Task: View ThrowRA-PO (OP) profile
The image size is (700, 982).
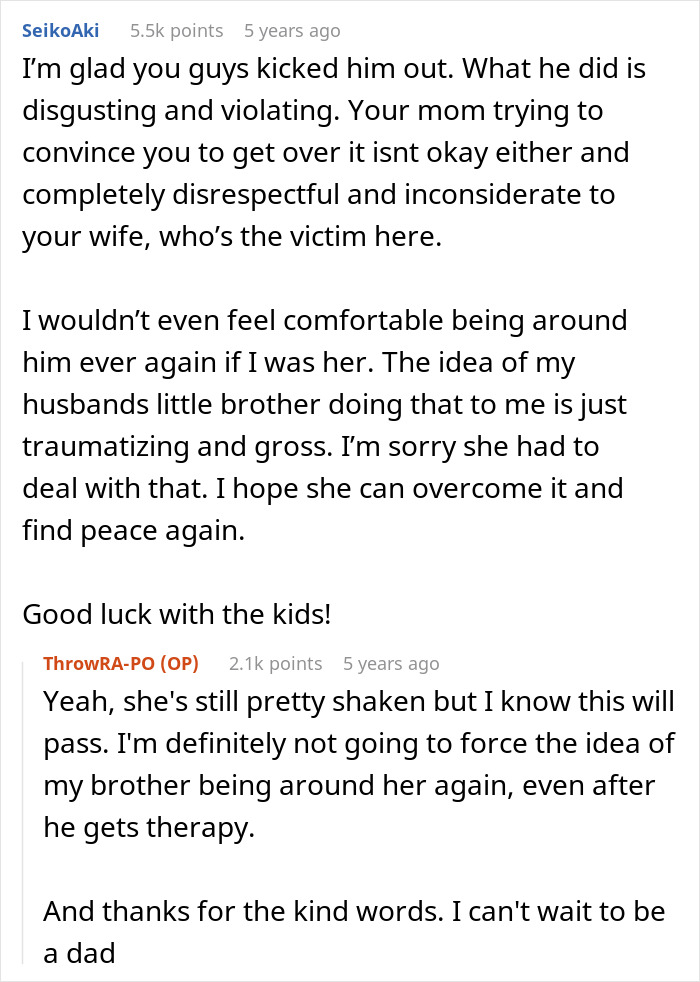Action: pyautogui.click(x=121, y=663)
